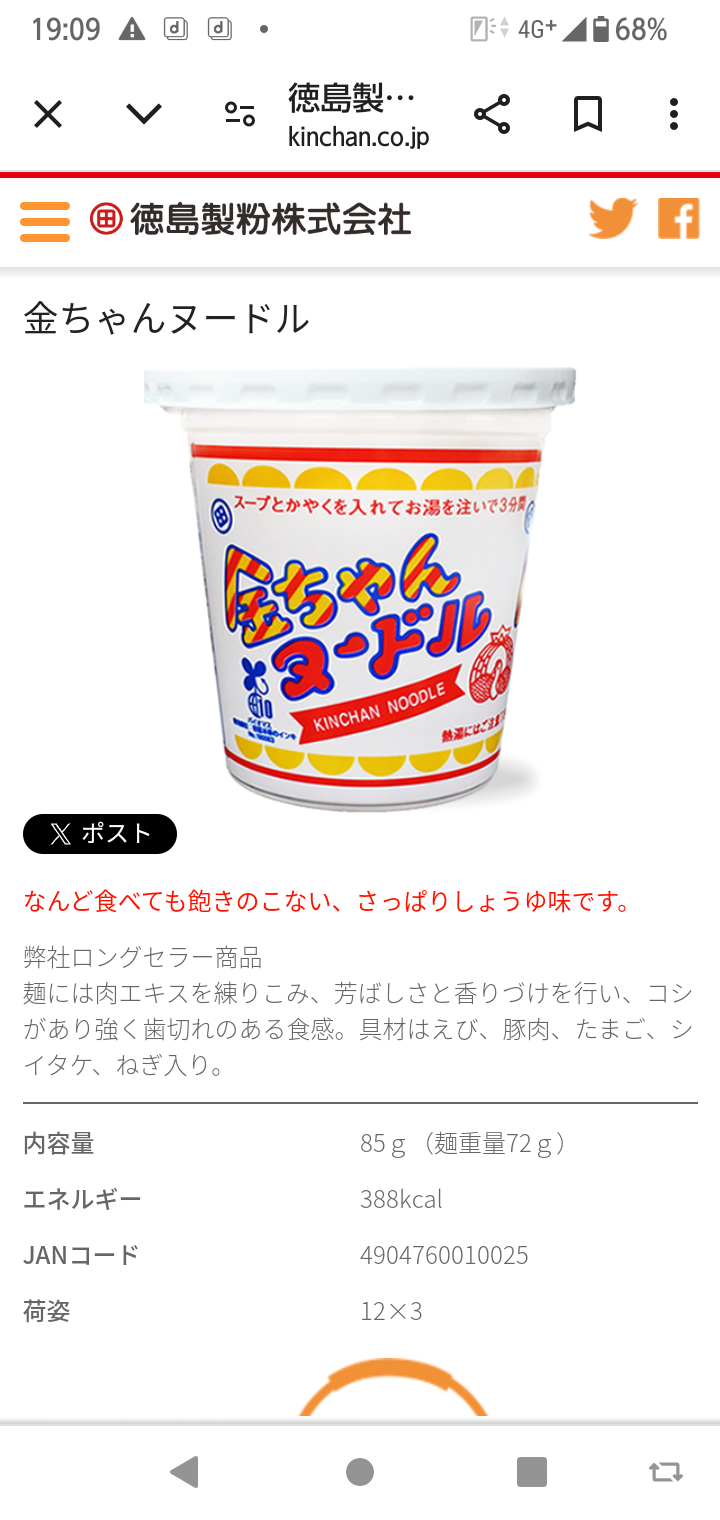Image resolution: width=720 pixels, height=1520 pixels.
Task: Tap the X ポスト share button
Action: [100, 834]
